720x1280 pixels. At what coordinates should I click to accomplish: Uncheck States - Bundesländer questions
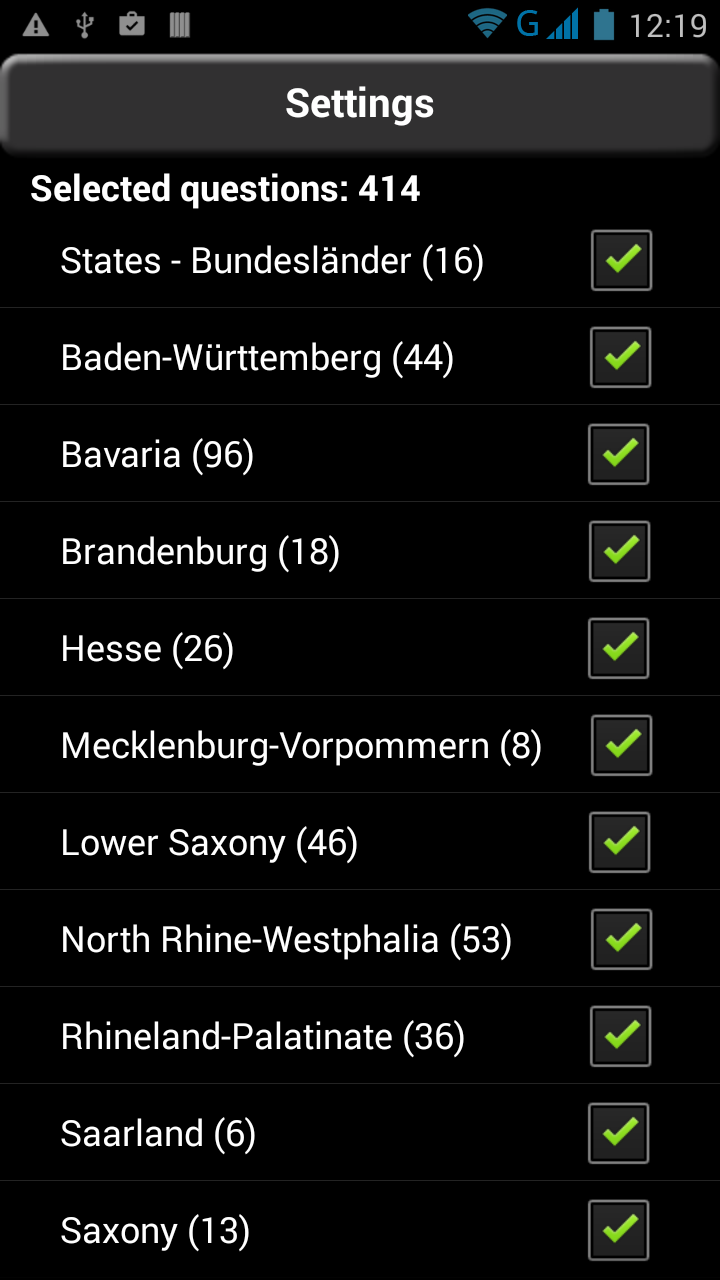click(621, 260)
